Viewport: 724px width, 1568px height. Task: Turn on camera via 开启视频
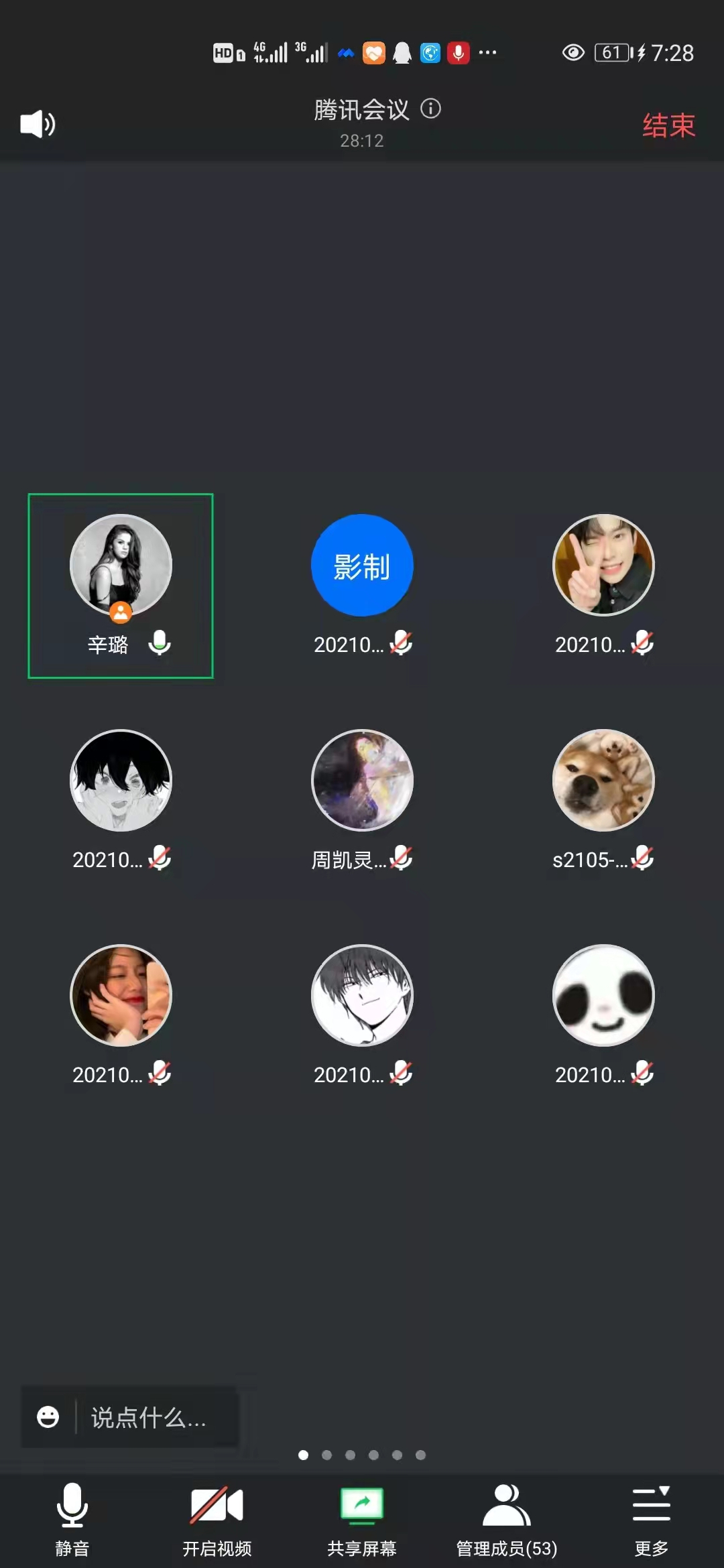[x=217, y=1519]
